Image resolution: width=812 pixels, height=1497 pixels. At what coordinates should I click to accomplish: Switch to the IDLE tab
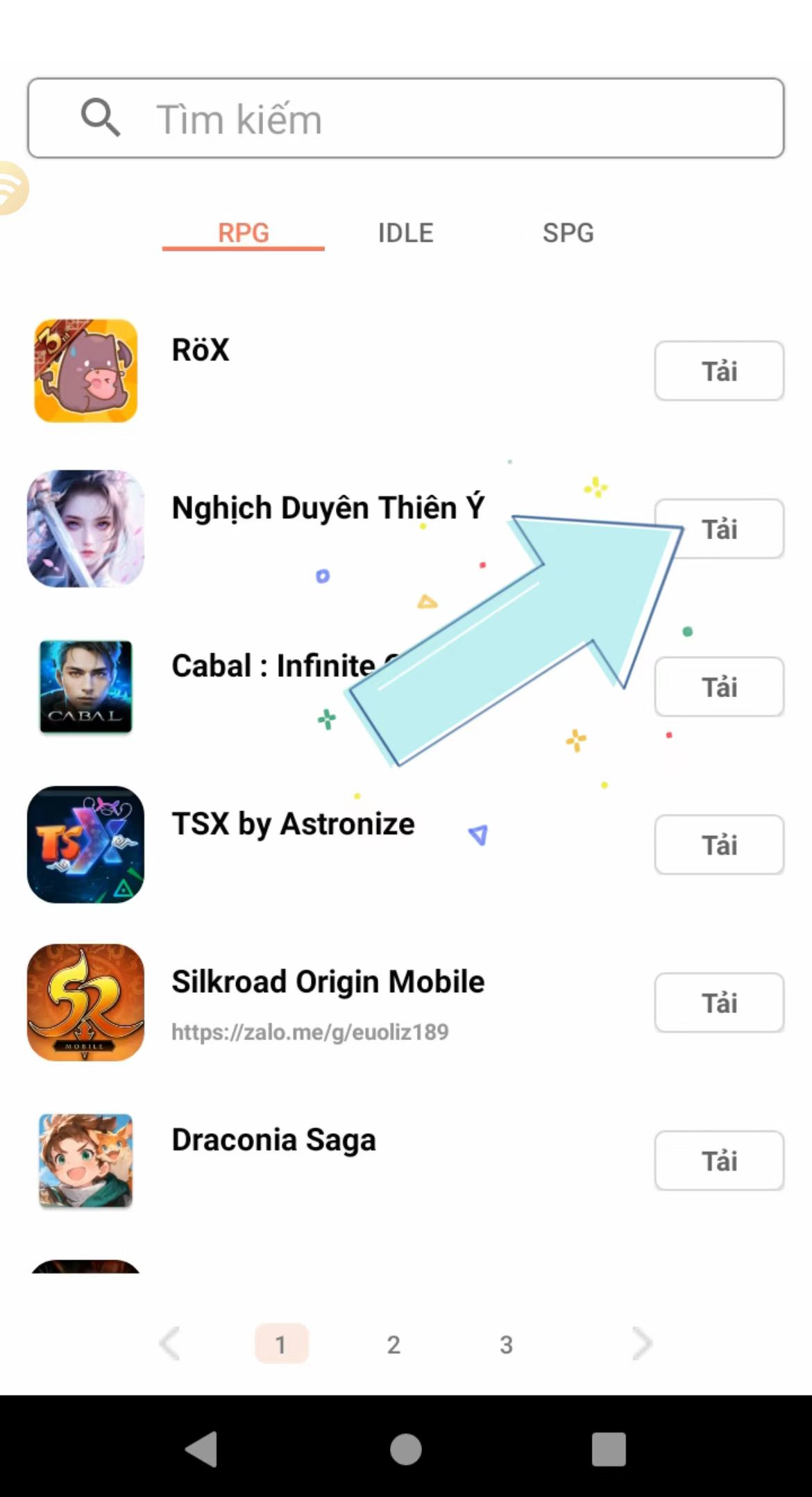tap(405, 233)
